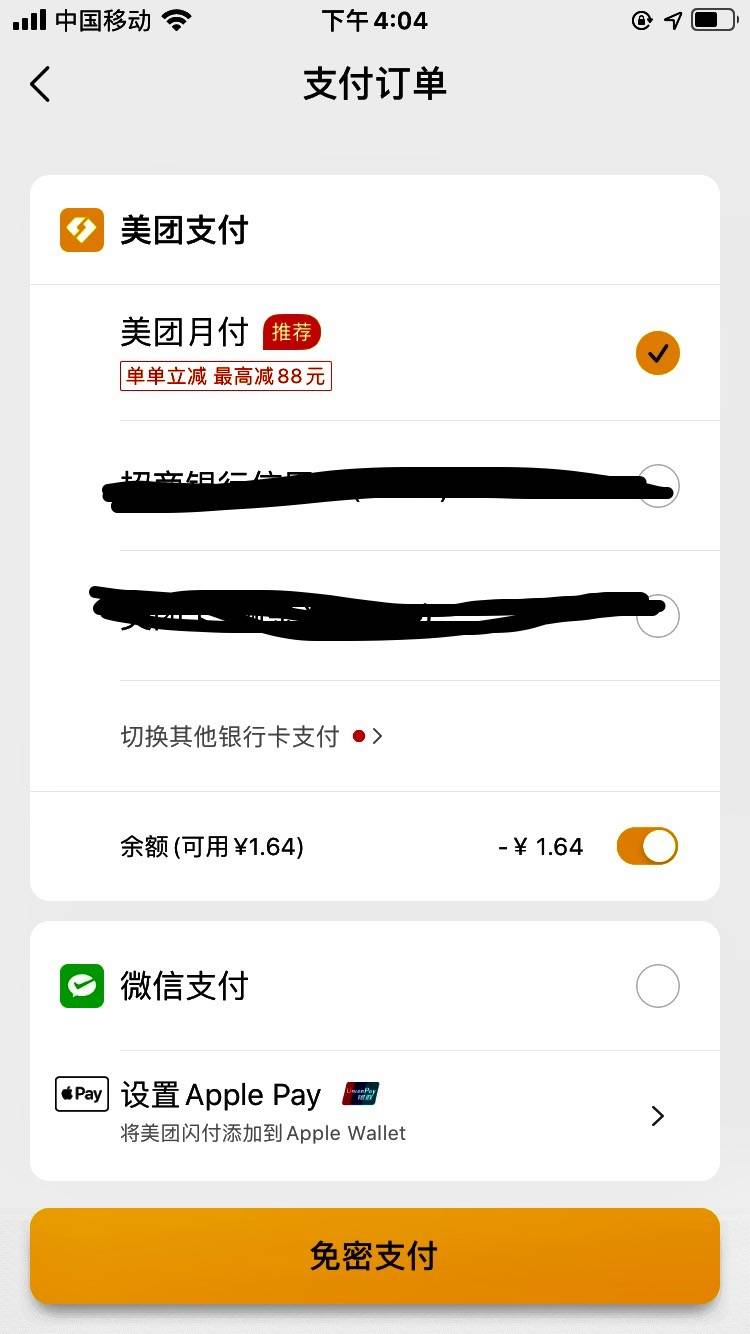Select the second bank card radio button
This screenshot has width=750, height=1334.
click(657, 616)
